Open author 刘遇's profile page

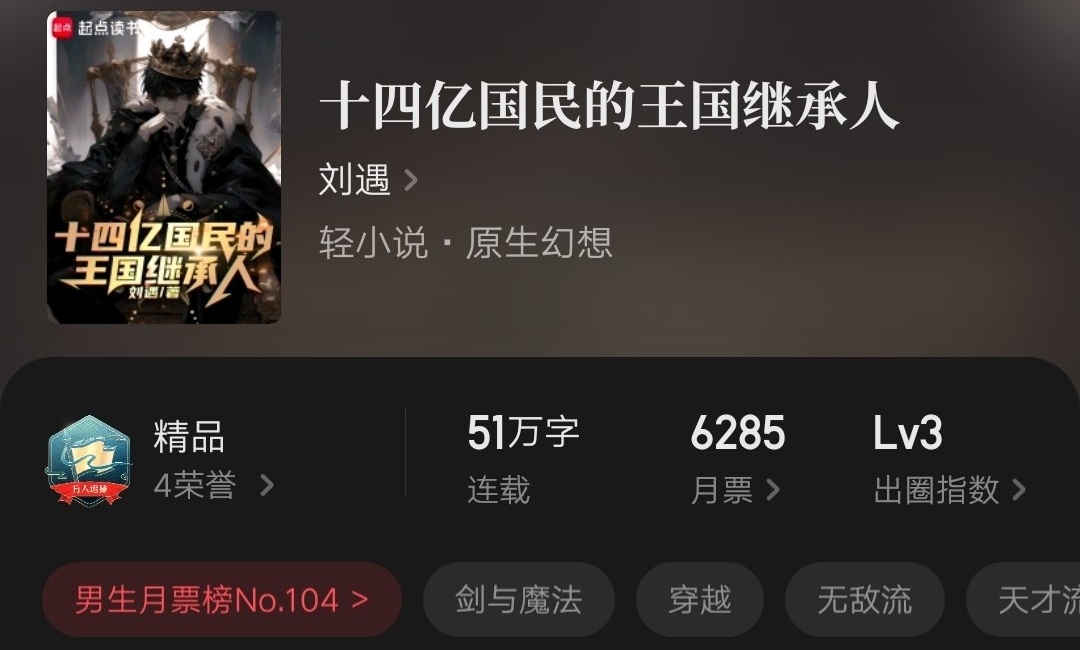pyautogui.click(x=368, y=180)
